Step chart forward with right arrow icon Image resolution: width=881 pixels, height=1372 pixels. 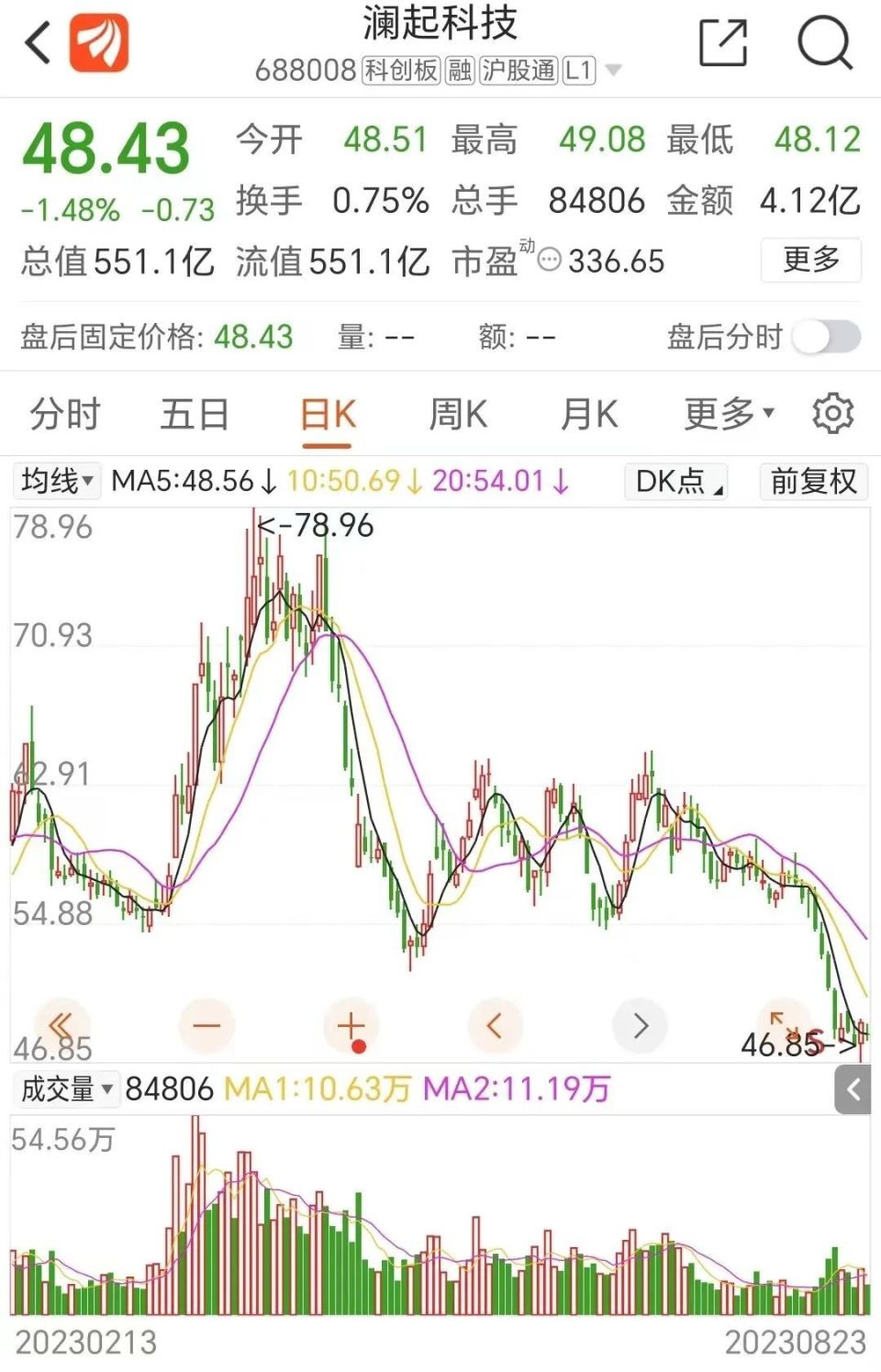(641, 1025)
